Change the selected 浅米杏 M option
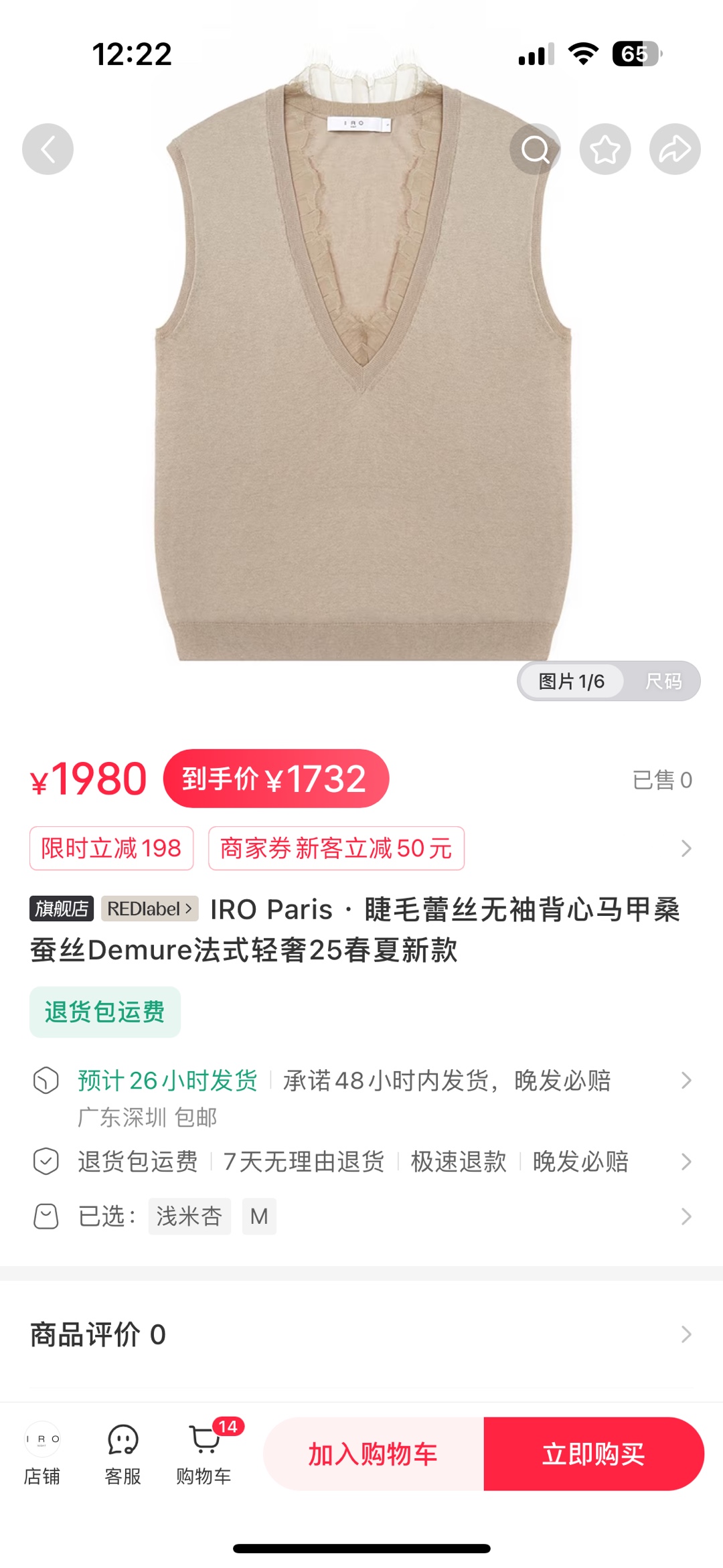 361,1216
